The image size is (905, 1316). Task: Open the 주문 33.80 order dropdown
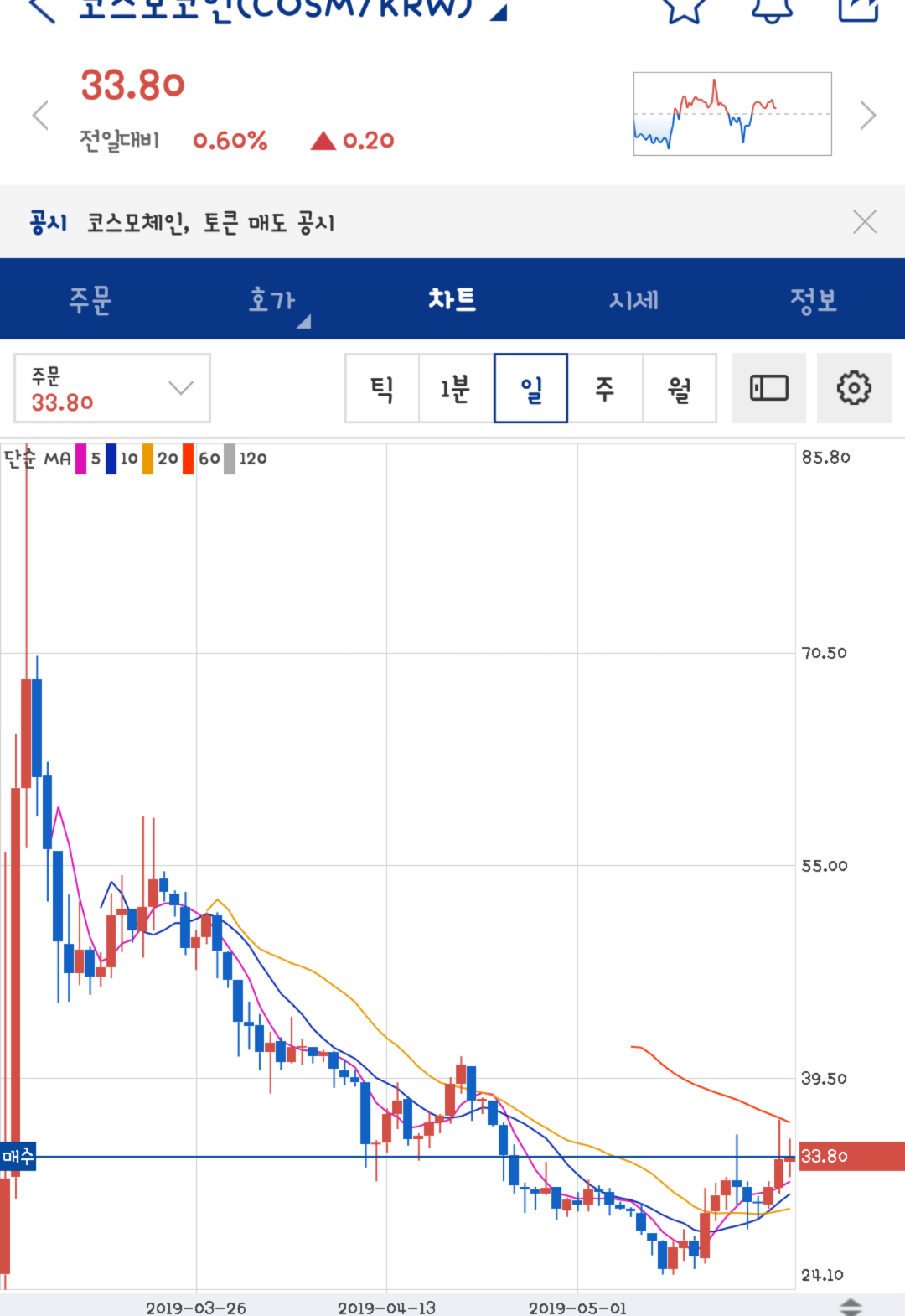[112, 388]
